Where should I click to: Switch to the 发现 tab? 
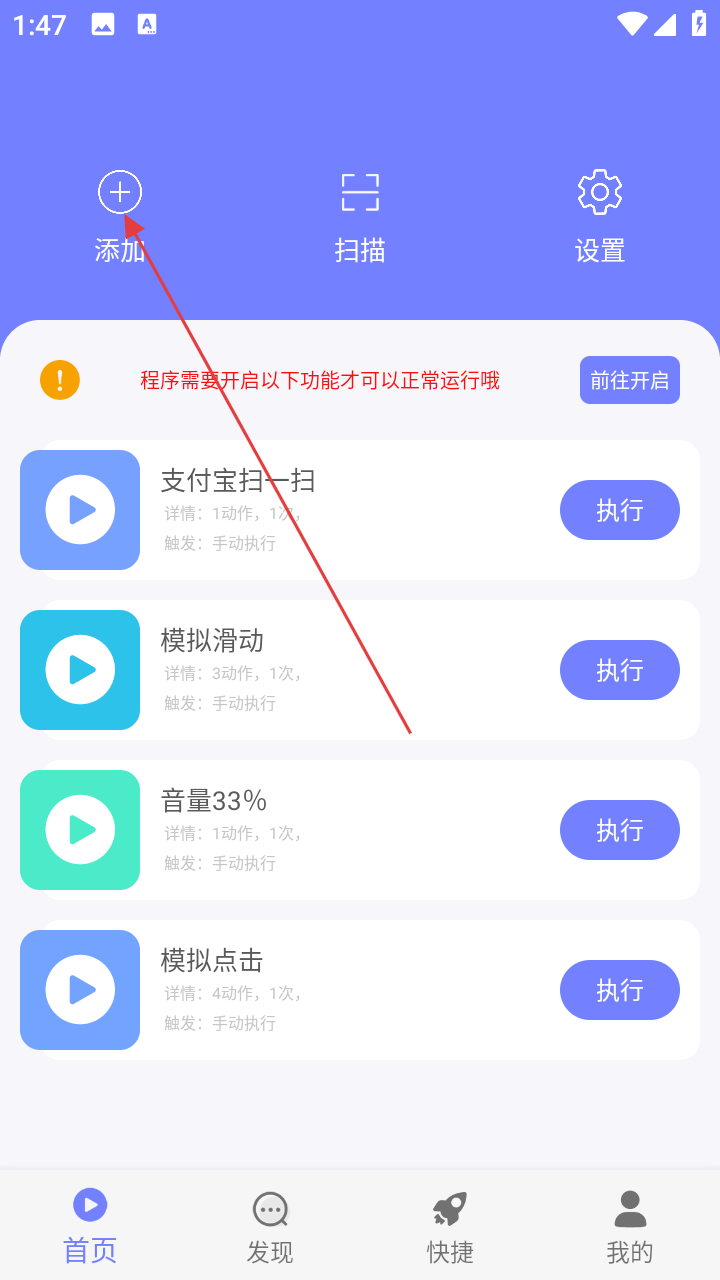(270, 1226)
